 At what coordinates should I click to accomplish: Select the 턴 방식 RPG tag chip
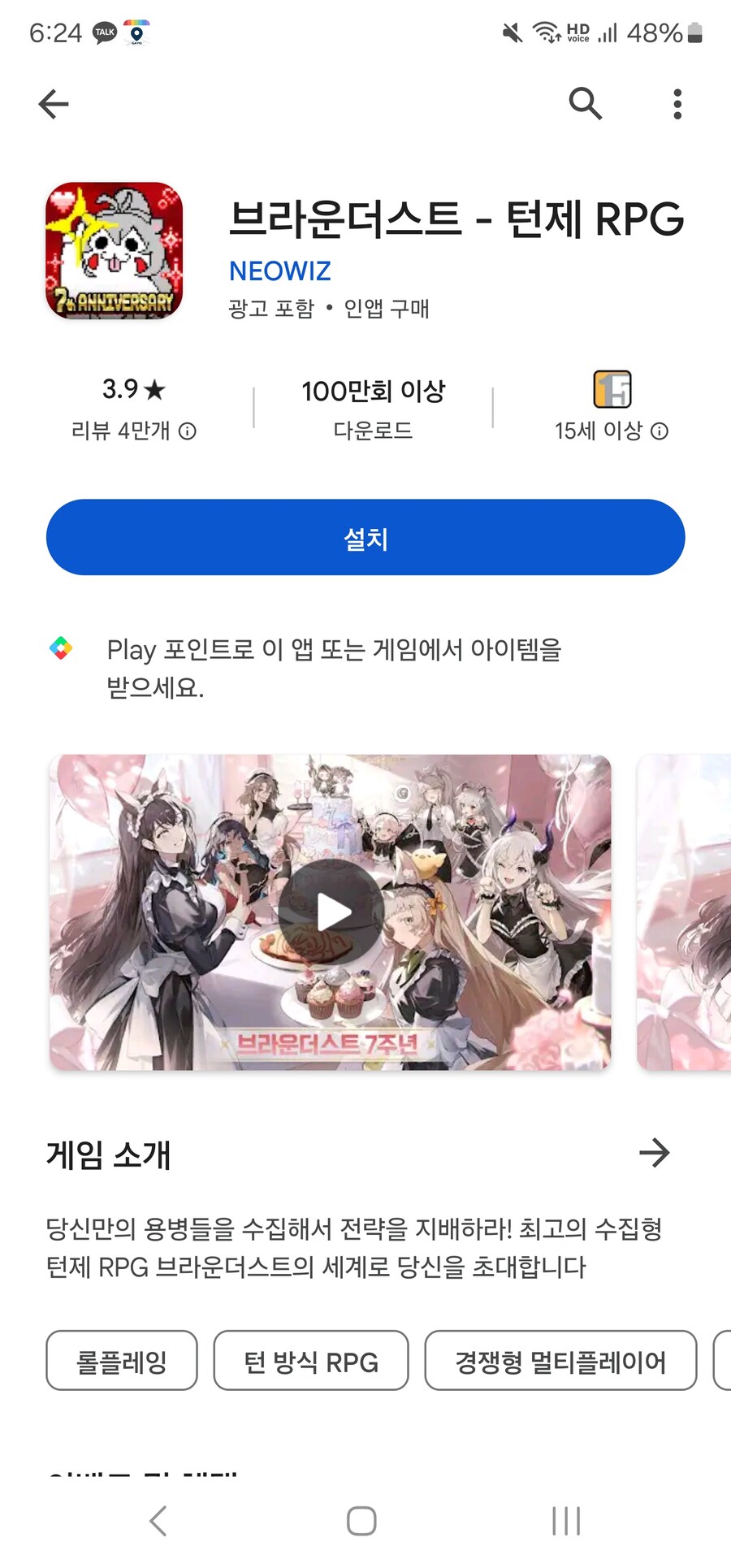(x=311, y=1361)
